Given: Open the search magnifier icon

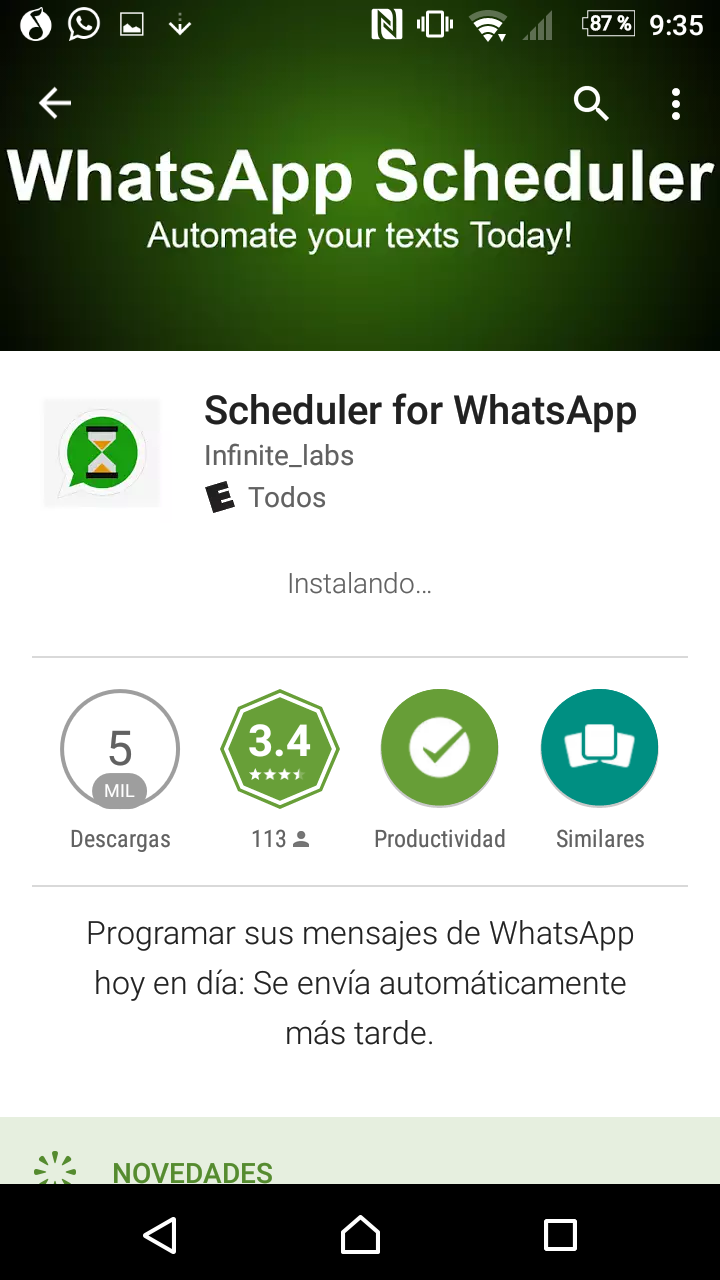Looking at the screenshot, I should pyautogui.click(x=590, y=103).
